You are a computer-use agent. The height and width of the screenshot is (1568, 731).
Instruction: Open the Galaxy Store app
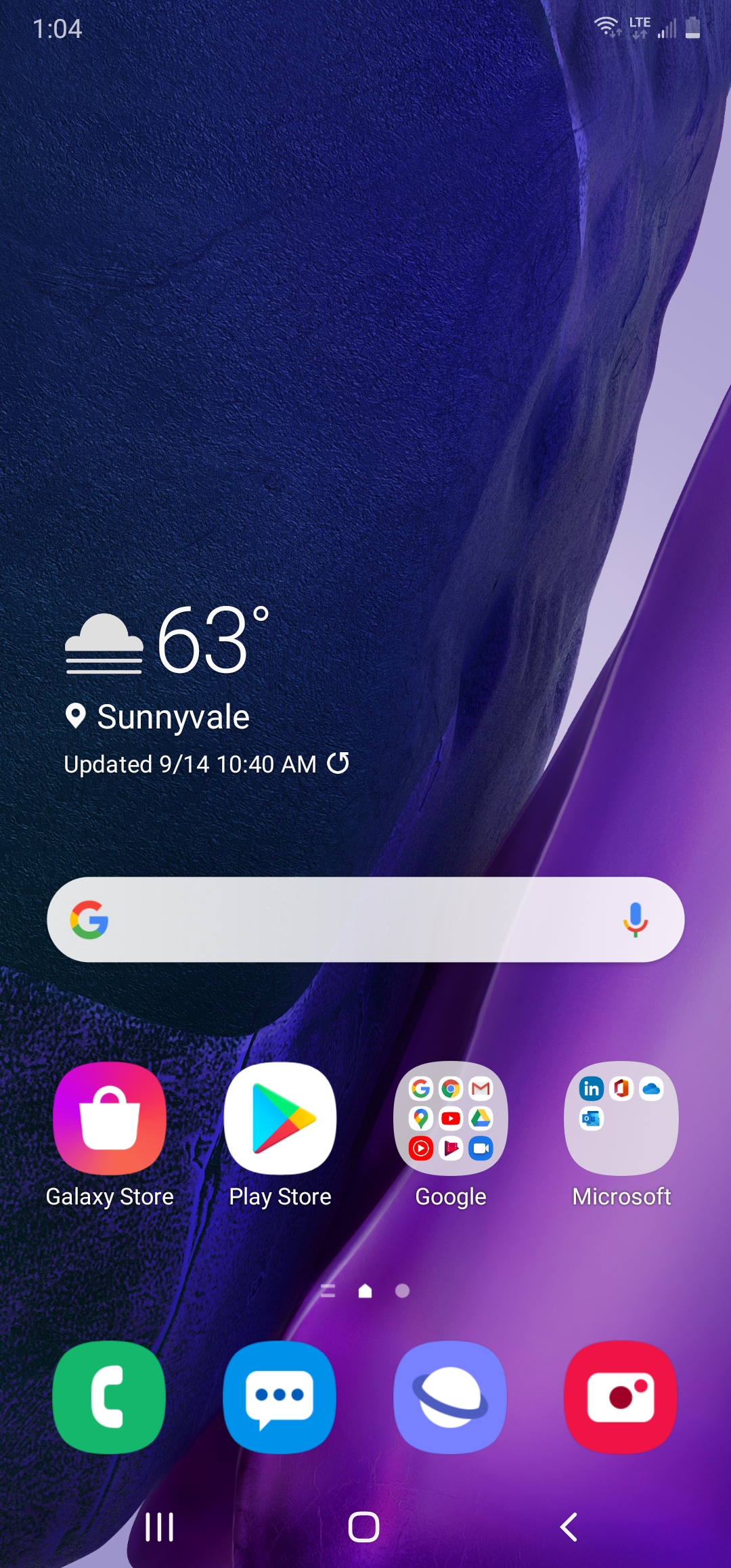[110, 1119]
